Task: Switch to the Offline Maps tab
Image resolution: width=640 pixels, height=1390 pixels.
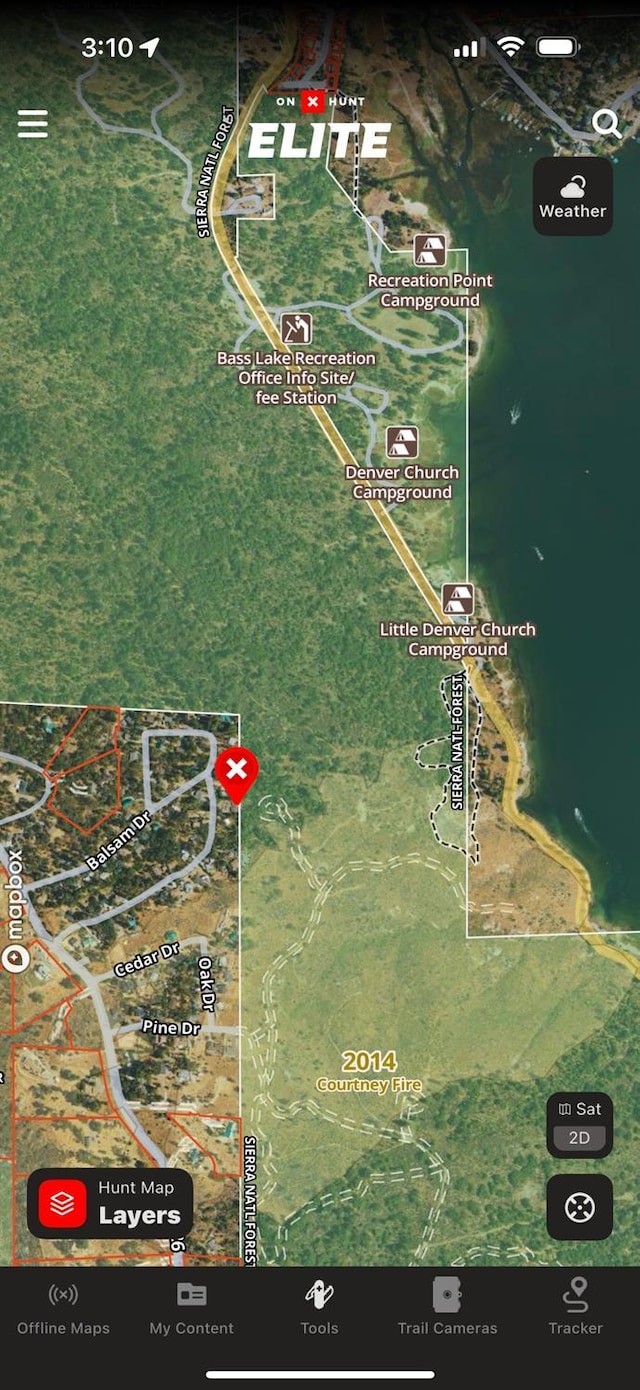Action: click(63, 1308)
